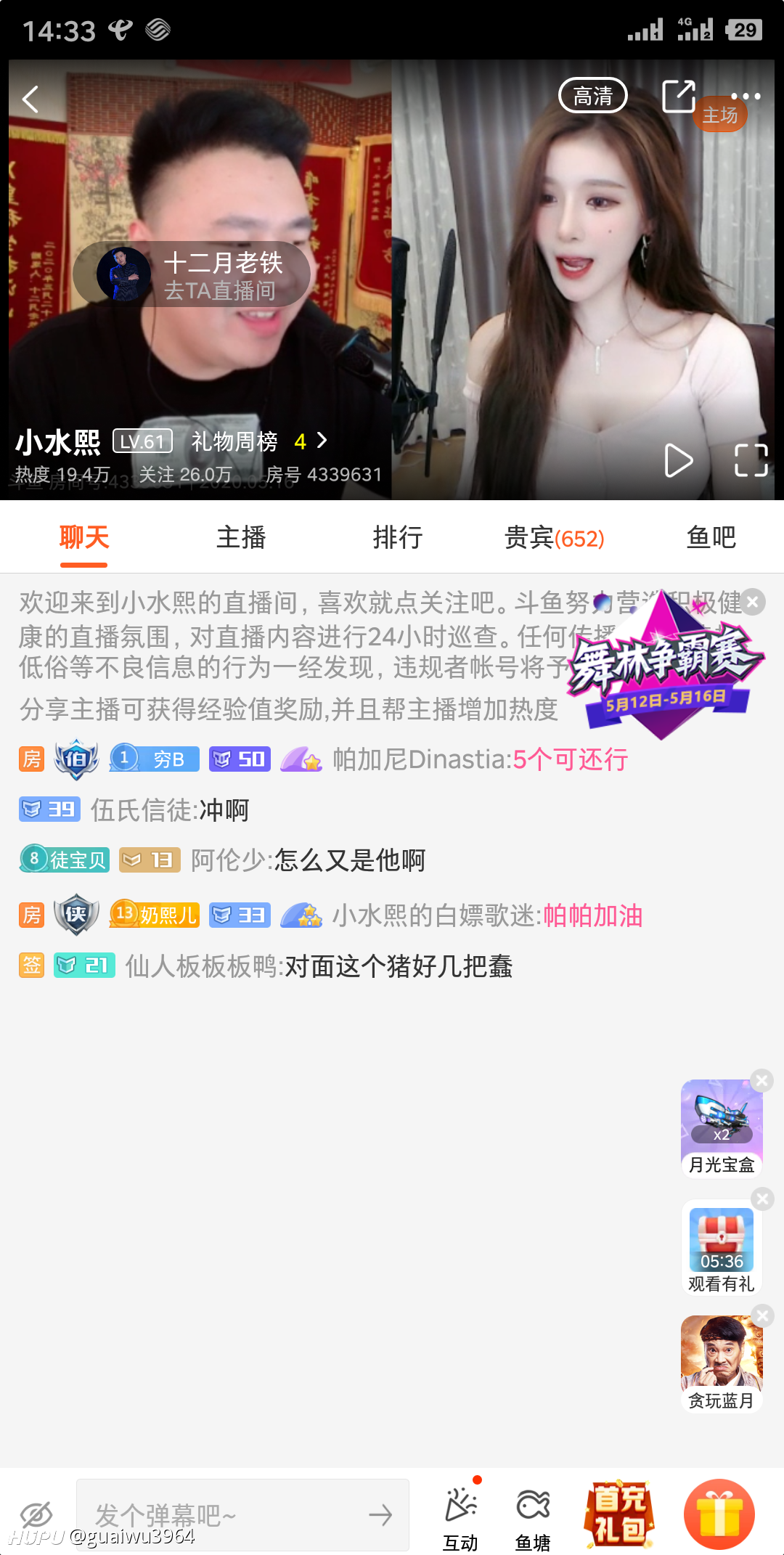The height and width of the screenshot is (1555, 784).
Task: Enter fullscreen video mode
Action: (751, 460)
